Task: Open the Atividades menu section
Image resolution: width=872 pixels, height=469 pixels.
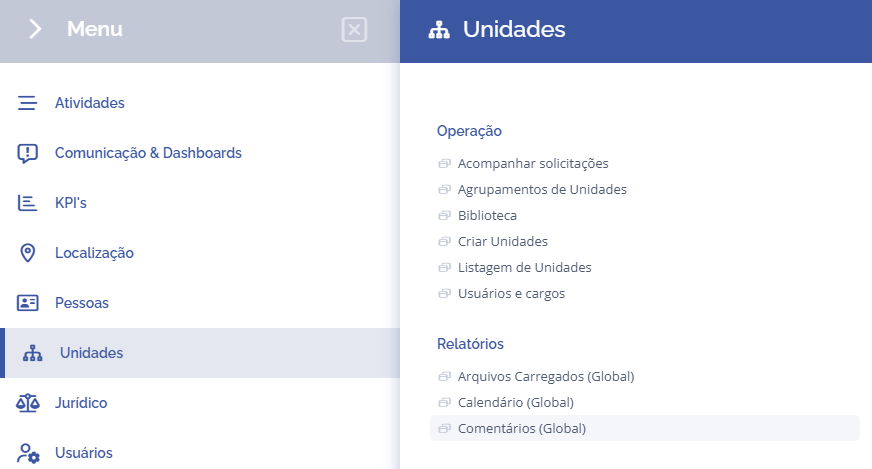Action: click(89, 103)
